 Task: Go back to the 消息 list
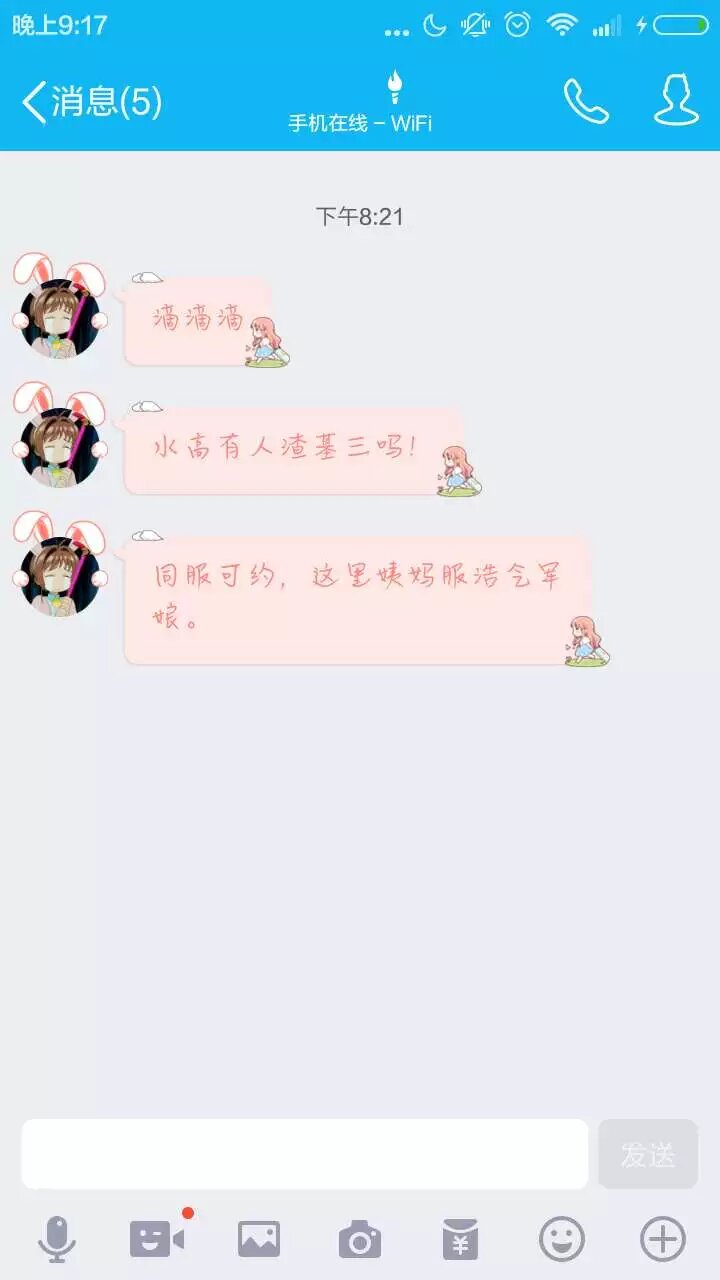tap(90, 102)
